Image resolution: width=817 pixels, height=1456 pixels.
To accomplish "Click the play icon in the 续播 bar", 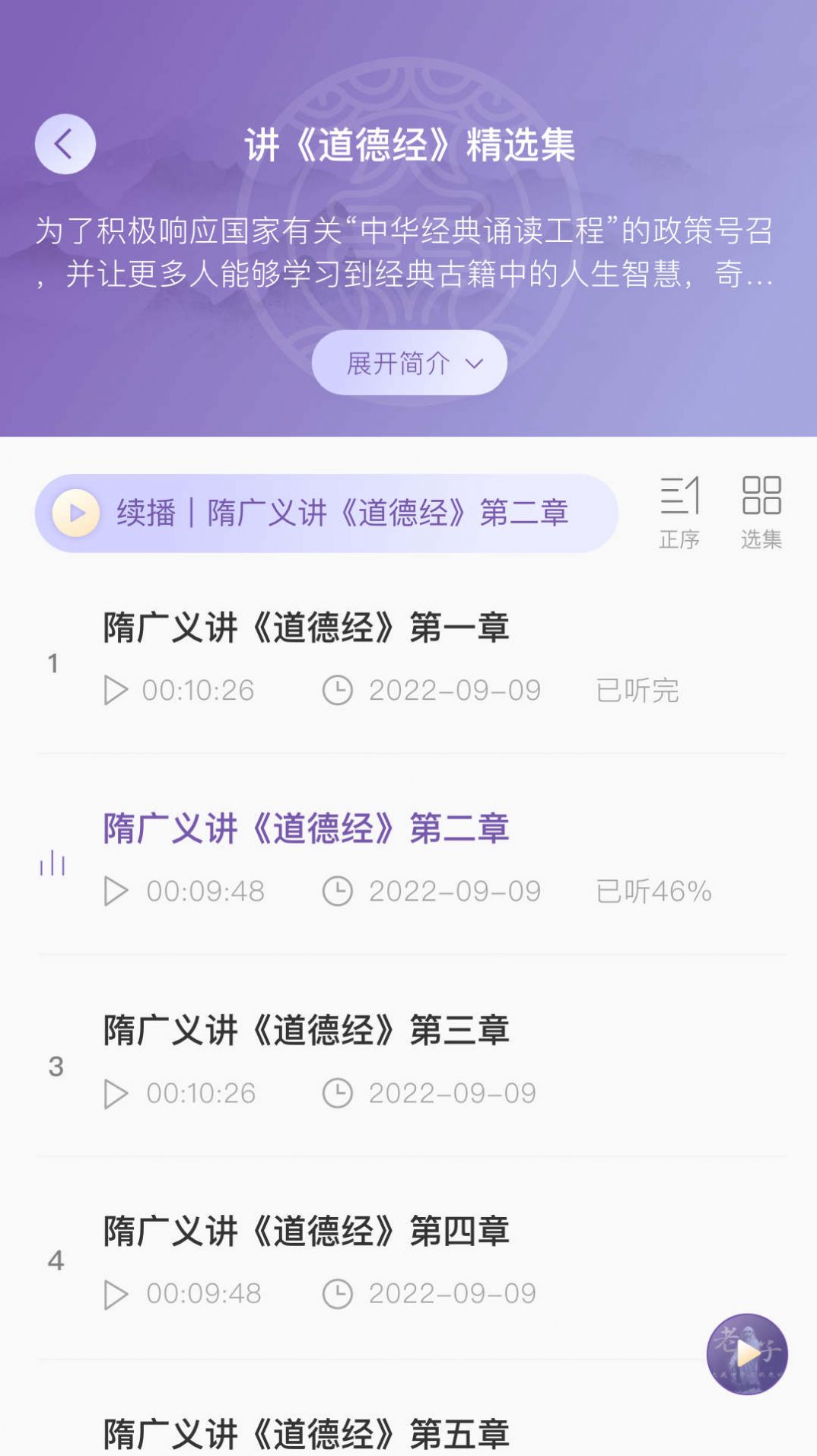I will [x=75, y=510].
